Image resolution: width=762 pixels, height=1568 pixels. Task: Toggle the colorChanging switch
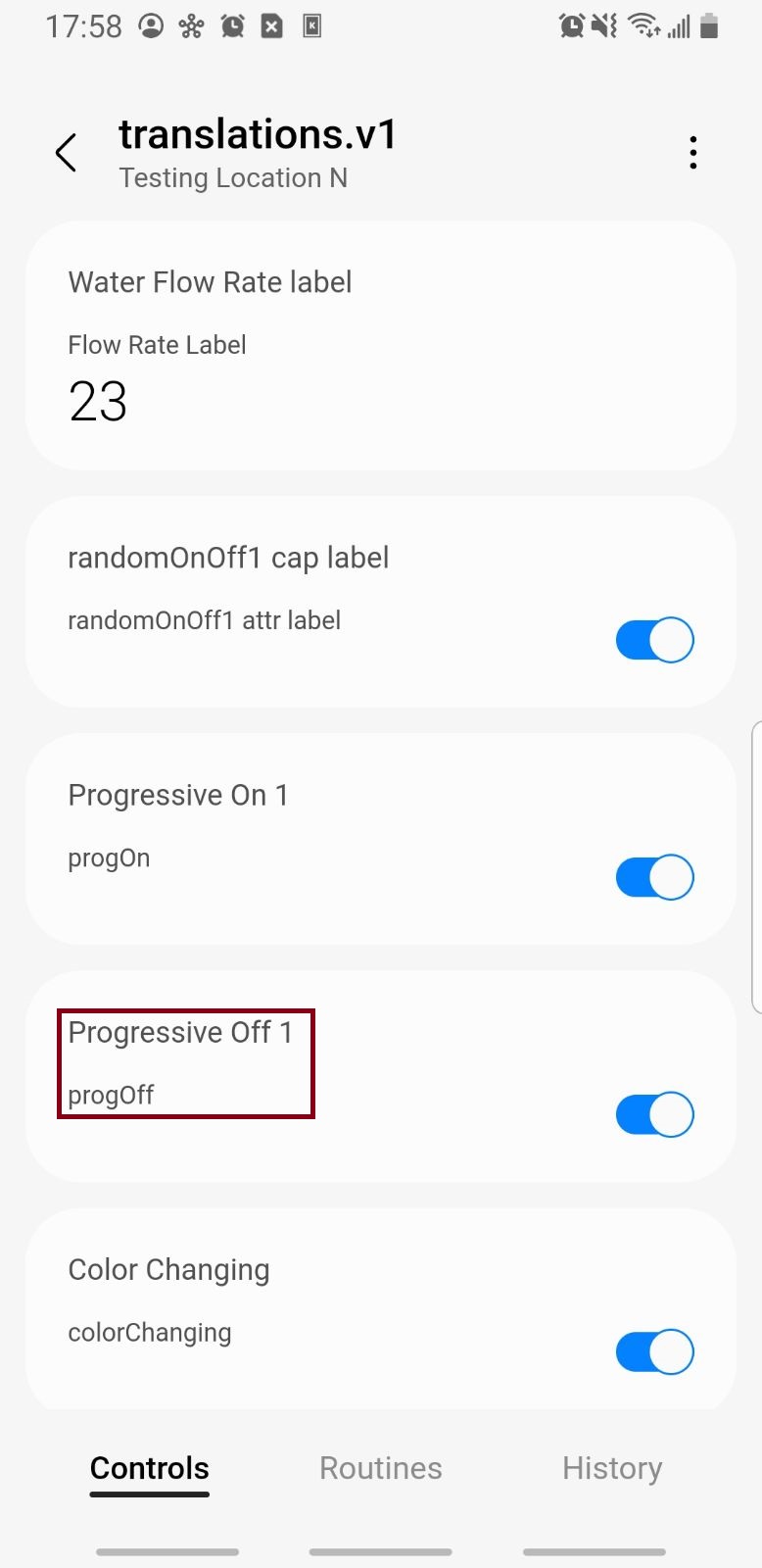(x=654, y=1351)
